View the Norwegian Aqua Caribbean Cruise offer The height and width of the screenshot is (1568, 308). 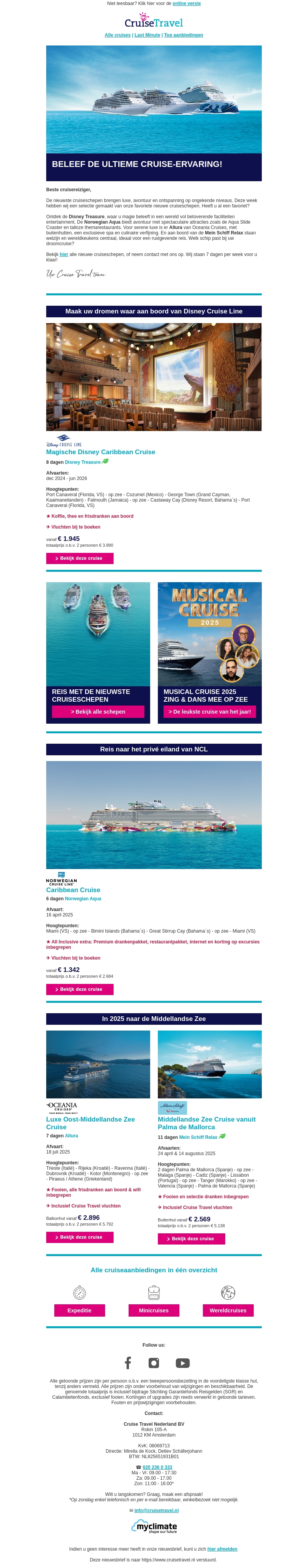[80, 989]
